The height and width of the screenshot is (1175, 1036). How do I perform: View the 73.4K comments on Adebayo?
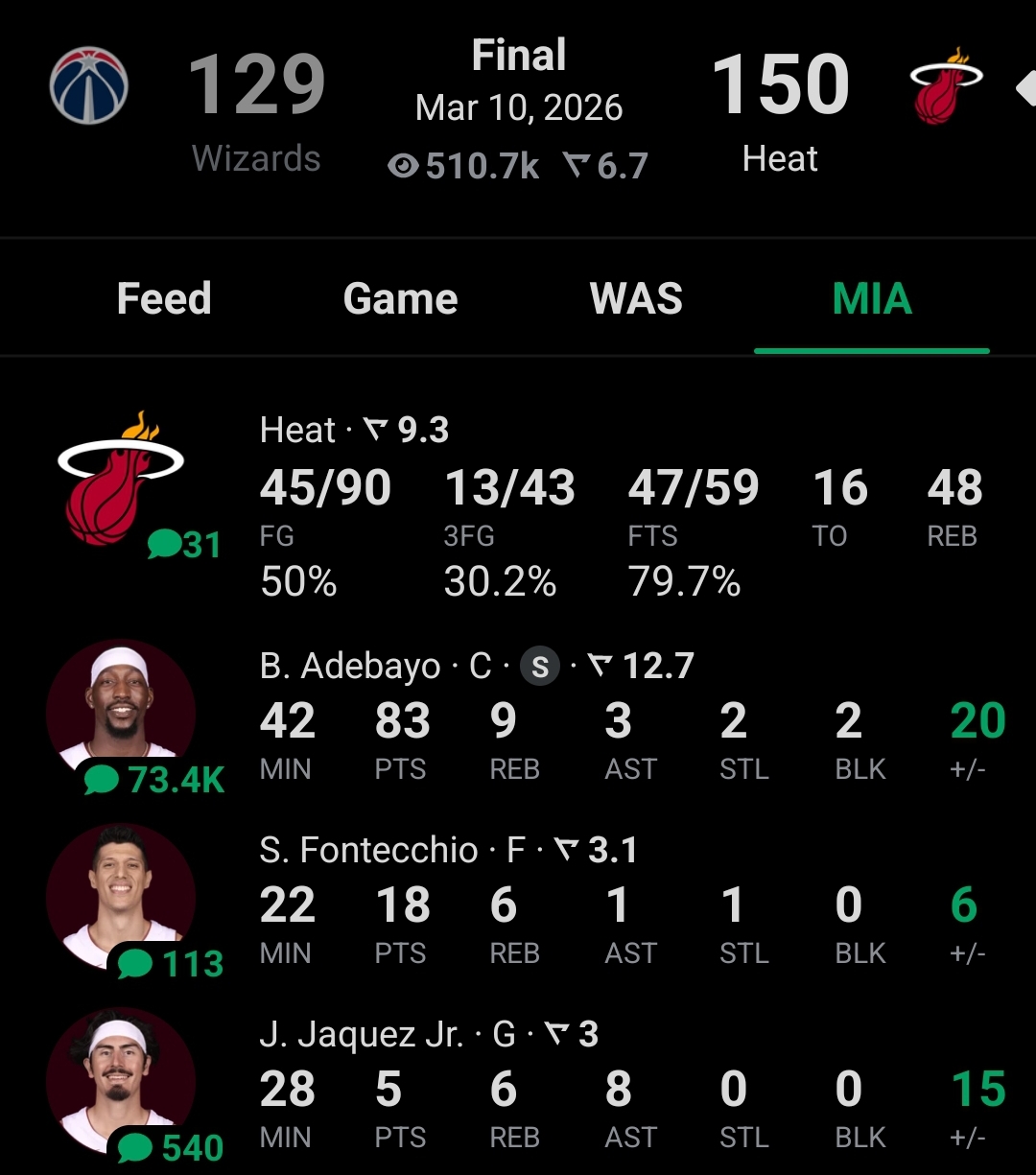[153, 781]
